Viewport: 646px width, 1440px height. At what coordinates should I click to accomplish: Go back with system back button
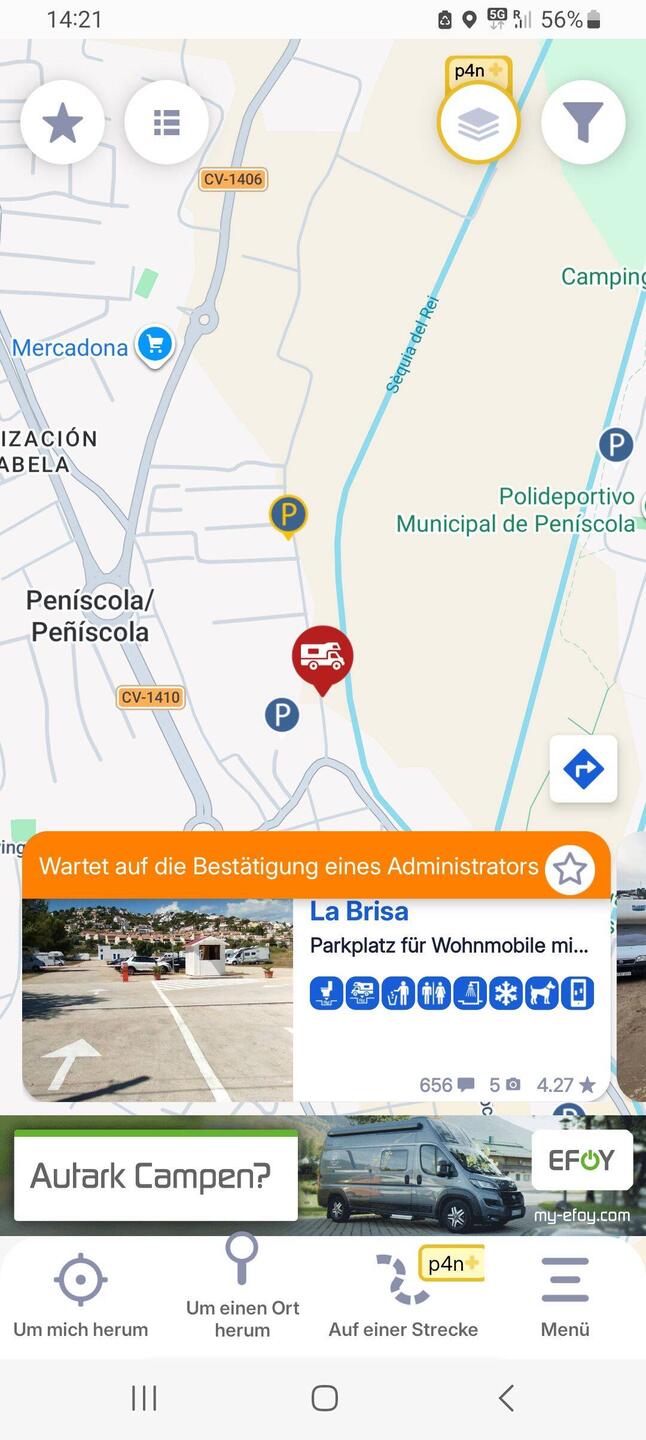pos(506,1398)
